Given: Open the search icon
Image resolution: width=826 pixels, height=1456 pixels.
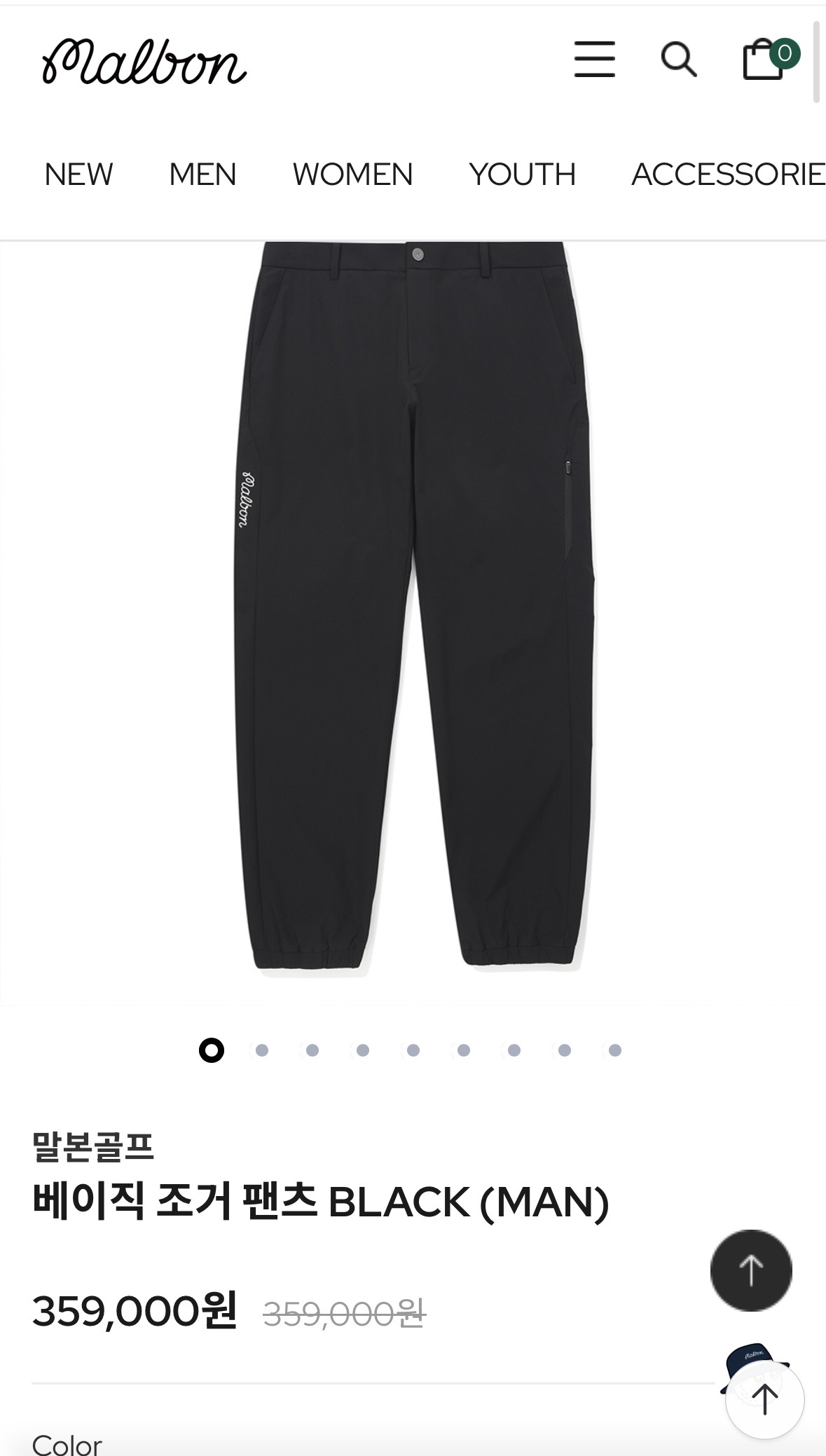Looking at the screenshot, I should 678,59.
